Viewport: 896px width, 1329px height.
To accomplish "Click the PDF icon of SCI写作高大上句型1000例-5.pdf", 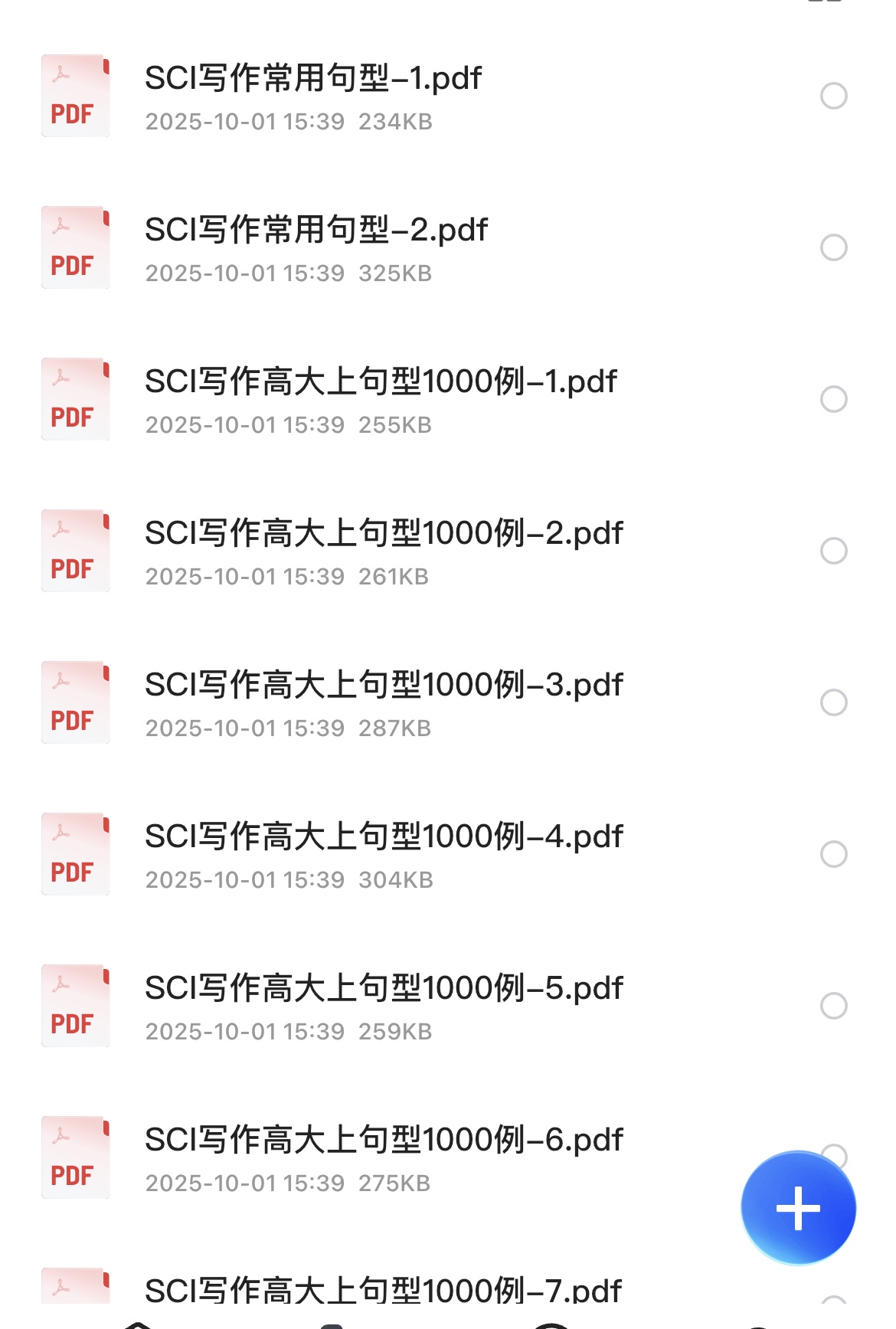I will (x=74, y=1006).
